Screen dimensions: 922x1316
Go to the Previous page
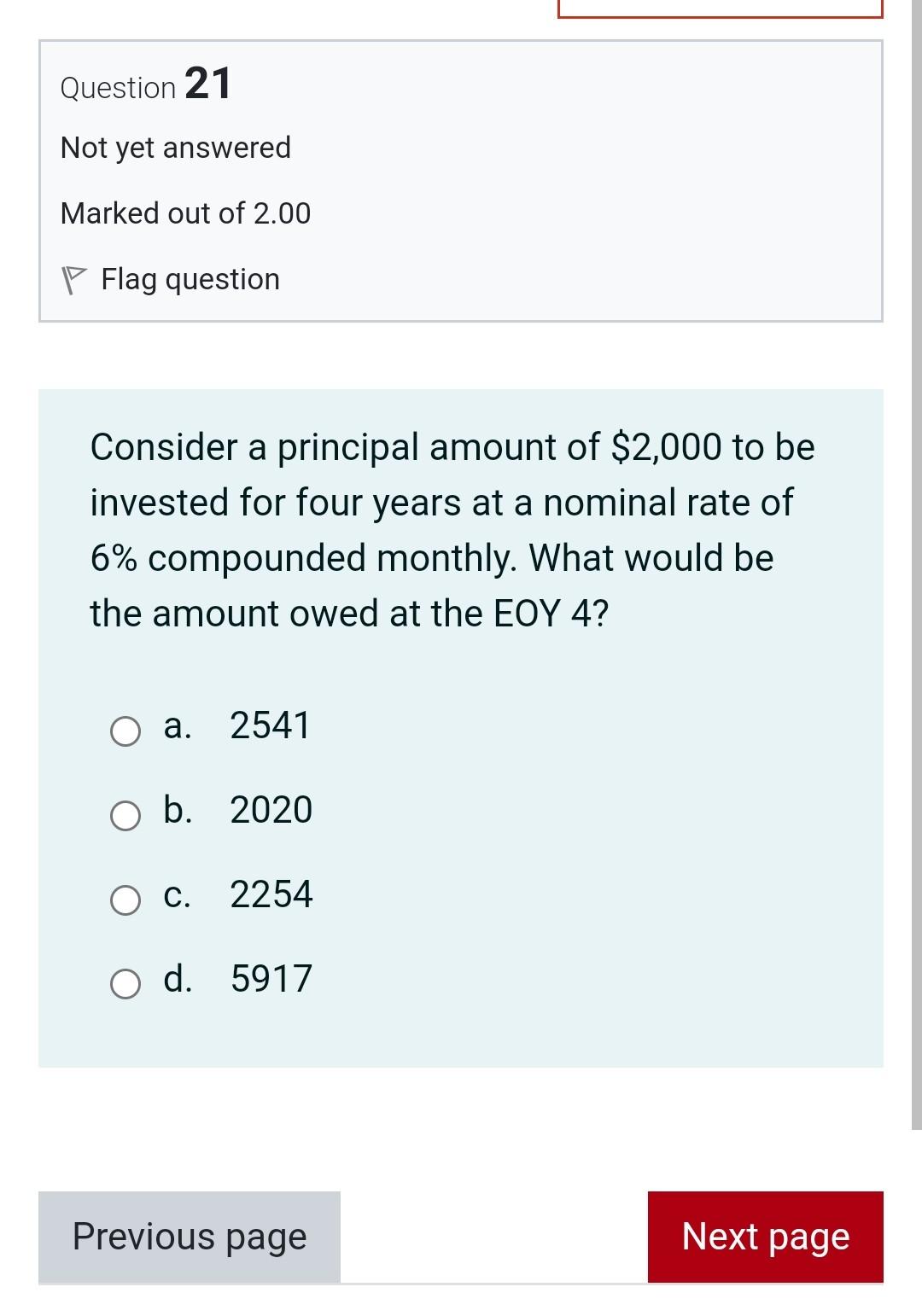[190, 1237]
